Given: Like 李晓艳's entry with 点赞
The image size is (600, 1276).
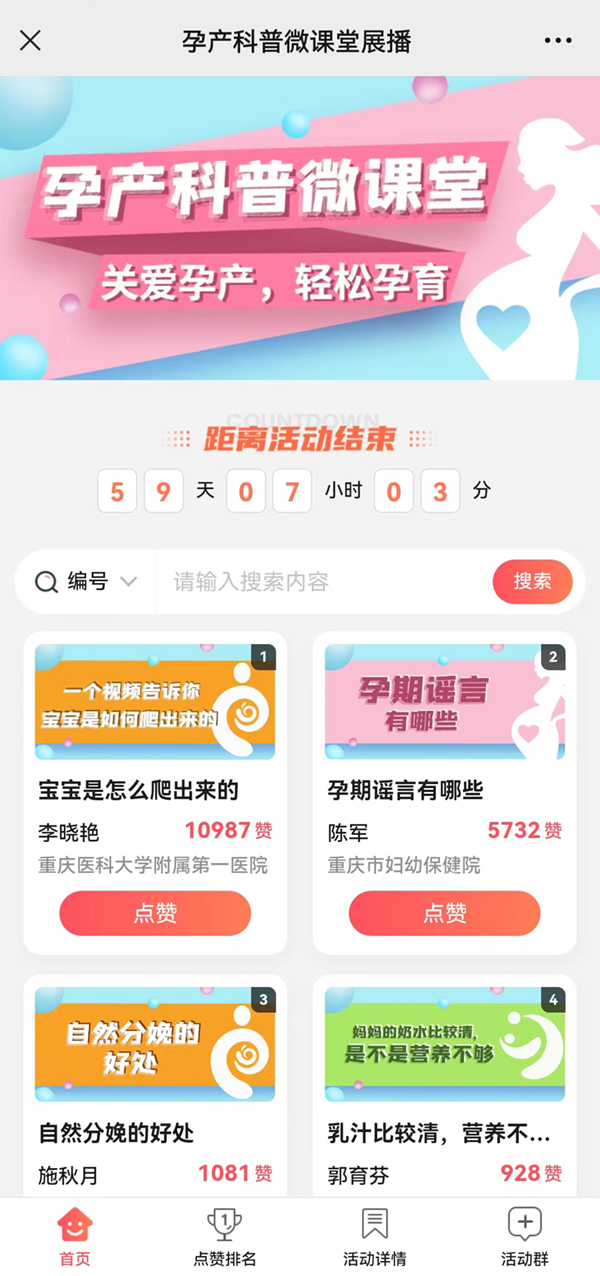Looking at the screenshot, I should [x=155, y=913].
